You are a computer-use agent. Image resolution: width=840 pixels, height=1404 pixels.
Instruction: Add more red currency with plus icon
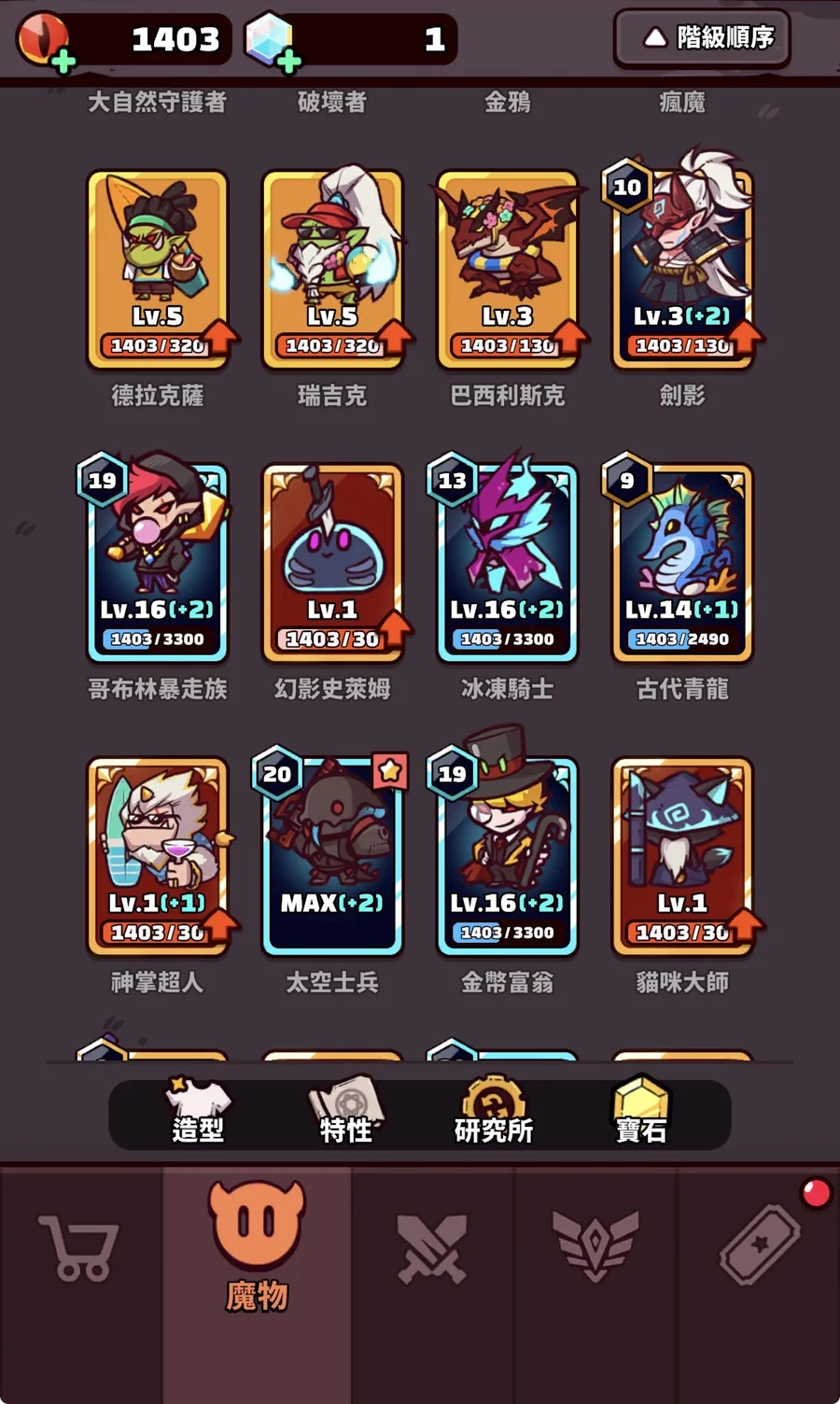click(x=63, y=62)
